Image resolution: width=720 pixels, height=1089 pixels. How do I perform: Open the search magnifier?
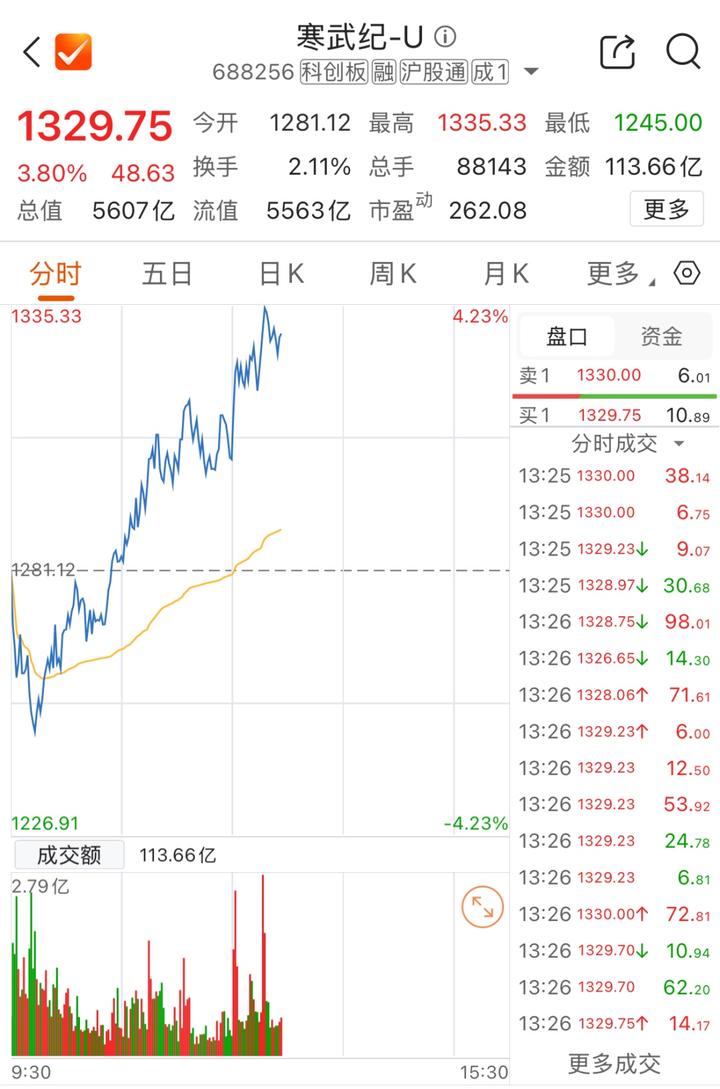(x=683, y=51)
